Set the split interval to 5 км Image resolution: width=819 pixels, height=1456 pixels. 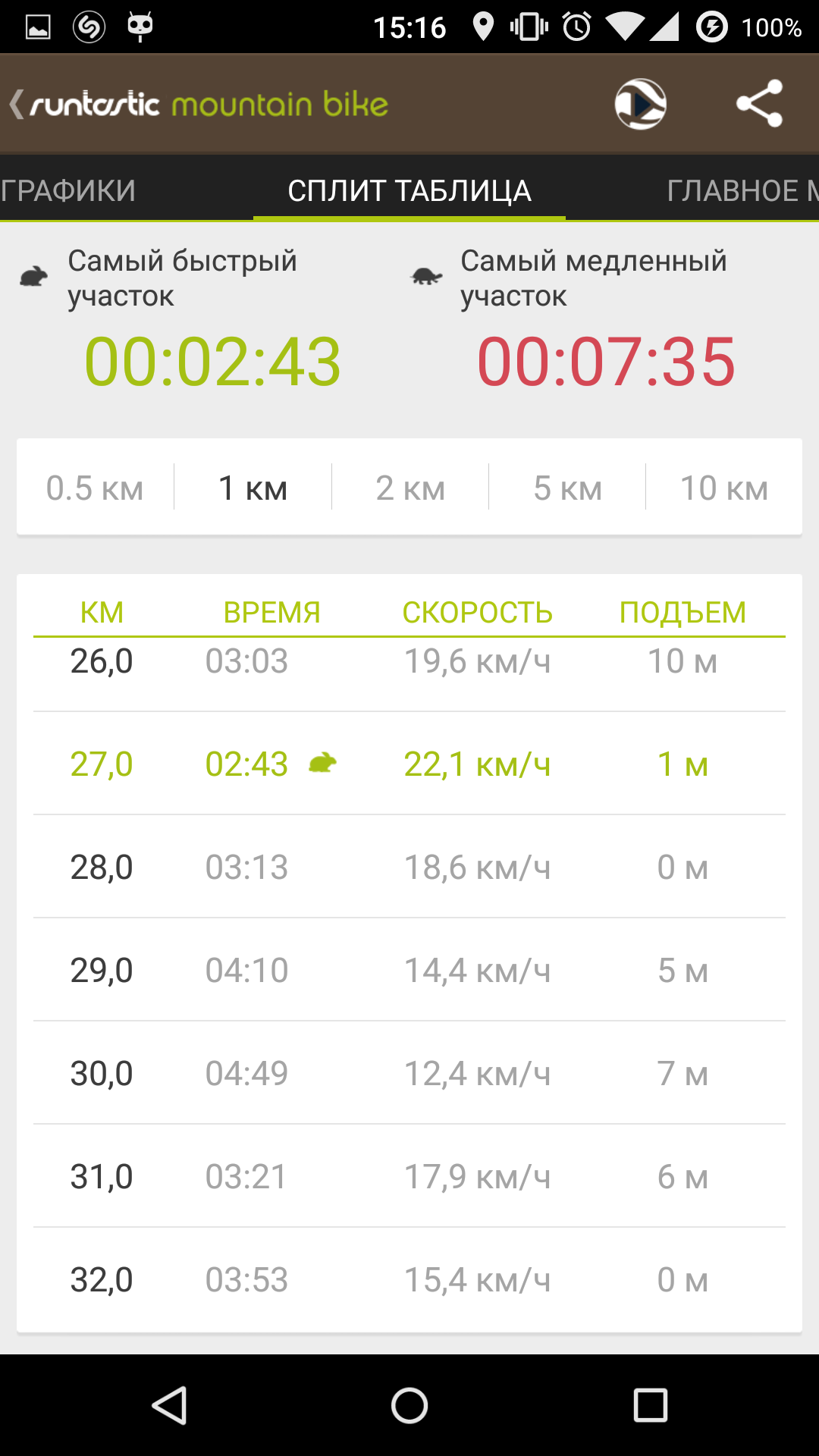tap(567, 488)
